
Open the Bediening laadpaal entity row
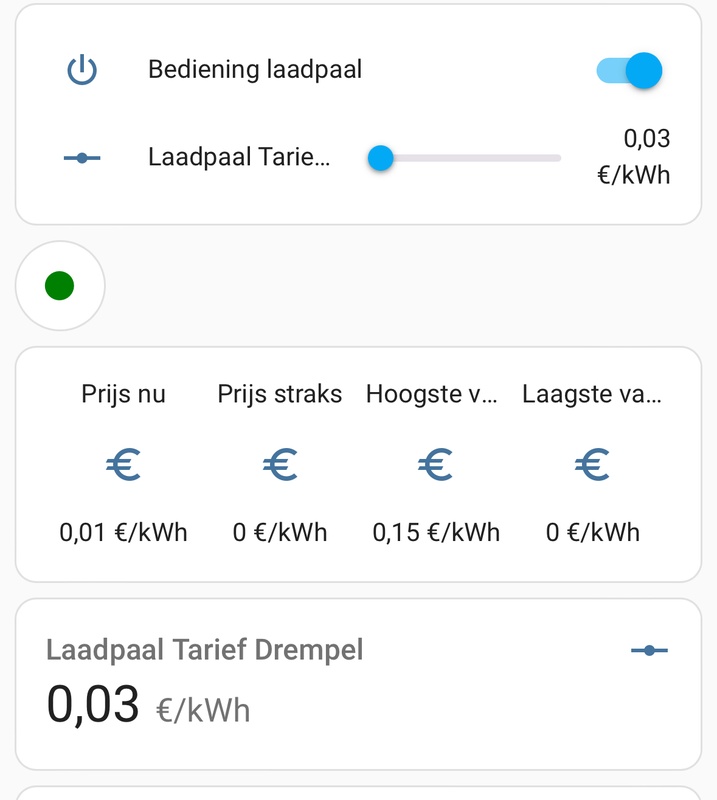[x=255, y=70]
